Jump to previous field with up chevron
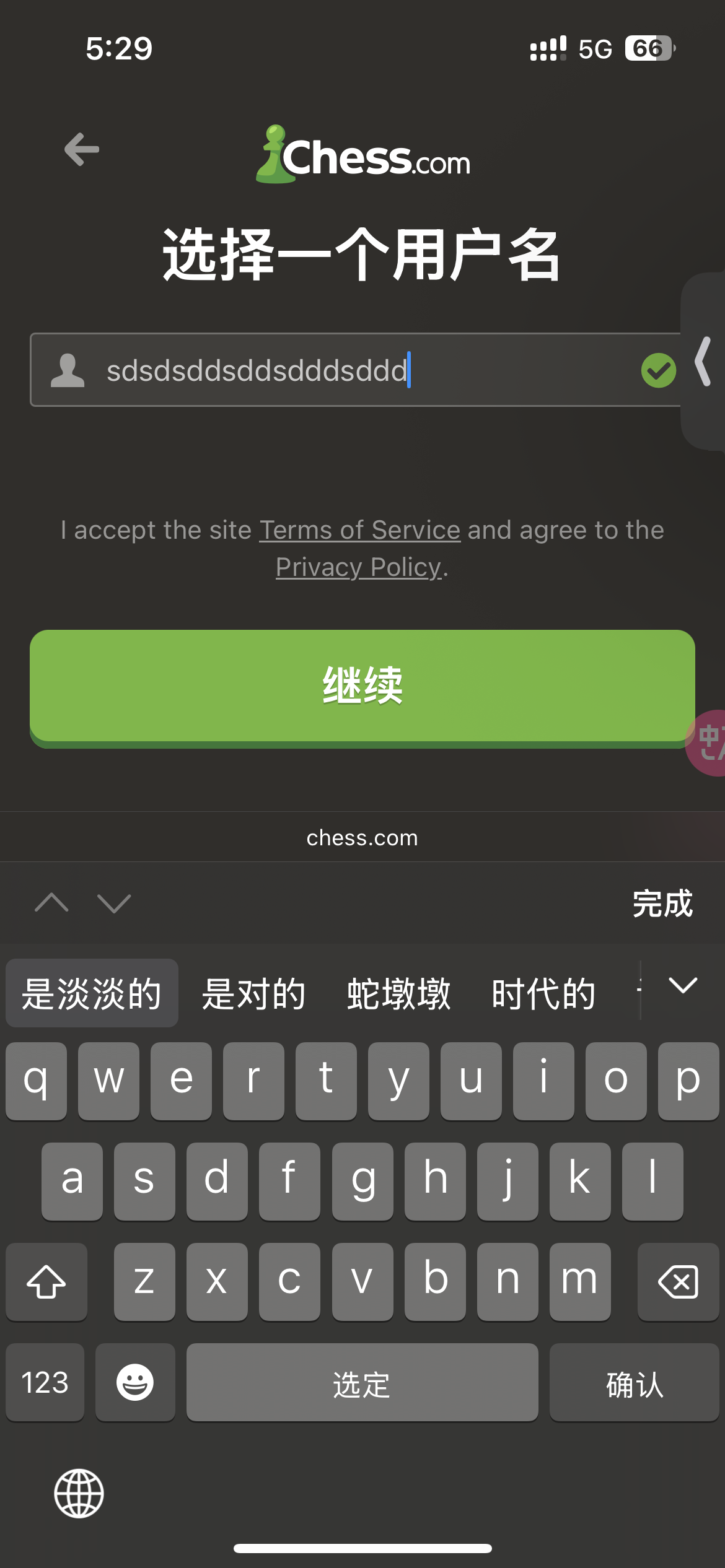Image resolution: width=725 pixels, height=1568 pixels. 52,904
